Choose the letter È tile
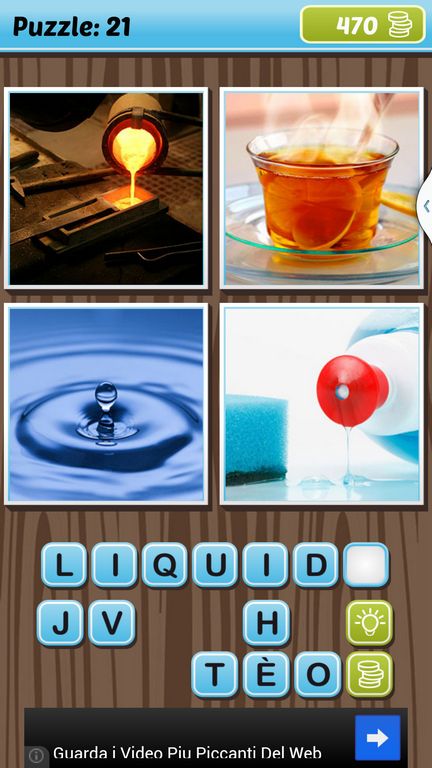 [x=266, y=674]
